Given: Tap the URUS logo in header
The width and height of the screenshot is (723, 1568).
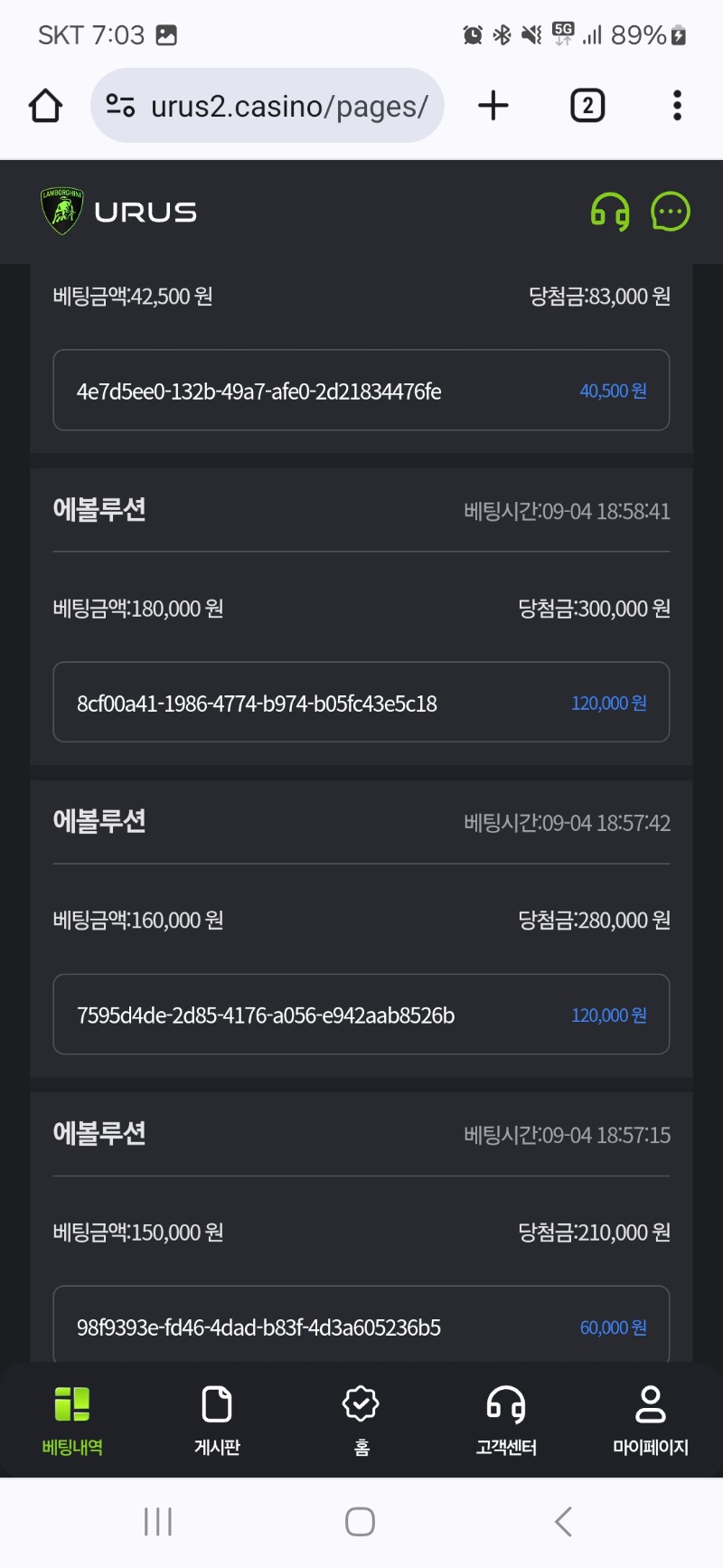Looking at the screenshot, I should click(119, 212).
